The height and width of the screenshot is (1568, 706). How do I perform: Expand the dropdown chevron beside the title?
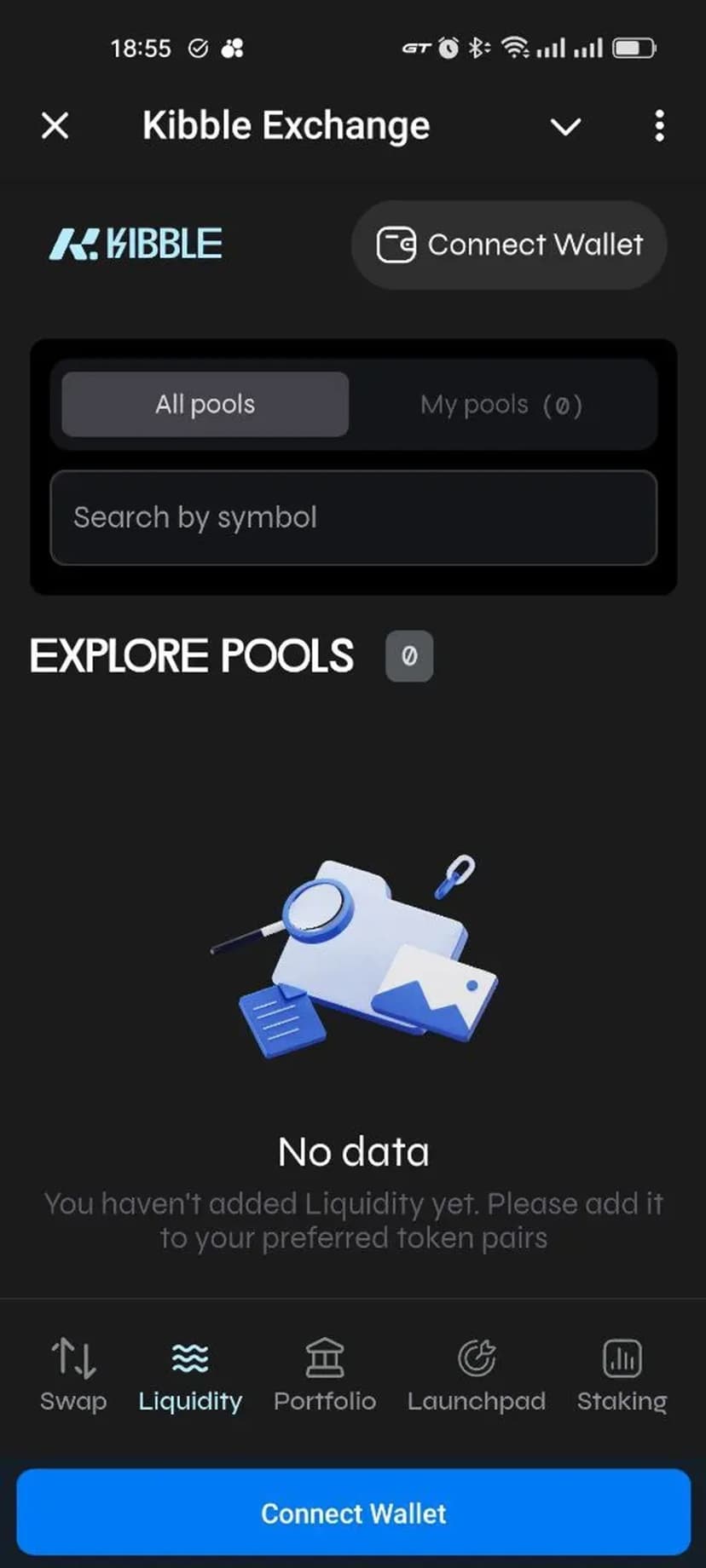click(x=565, y=127)
